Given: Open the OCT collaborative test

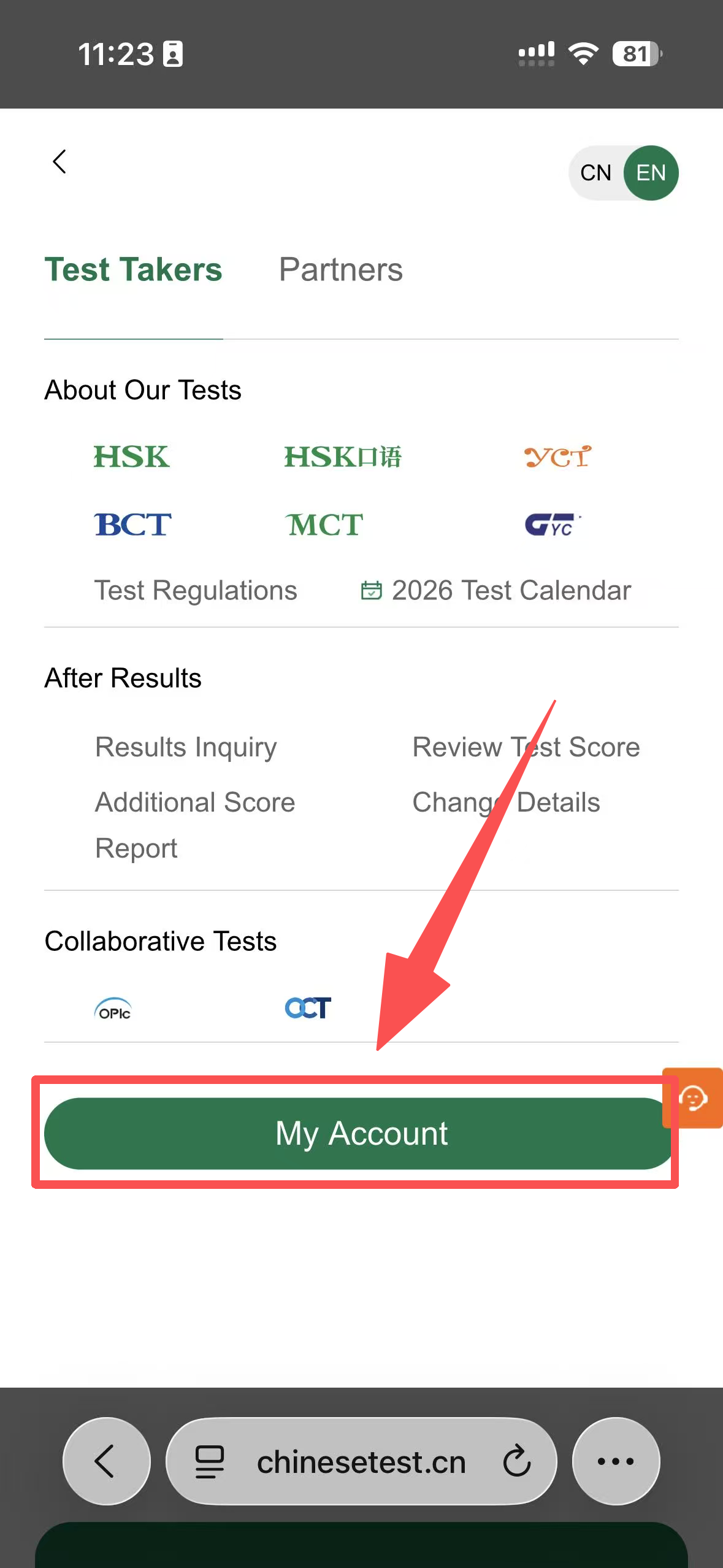Looking at the screenshot, I should 308,1008.
